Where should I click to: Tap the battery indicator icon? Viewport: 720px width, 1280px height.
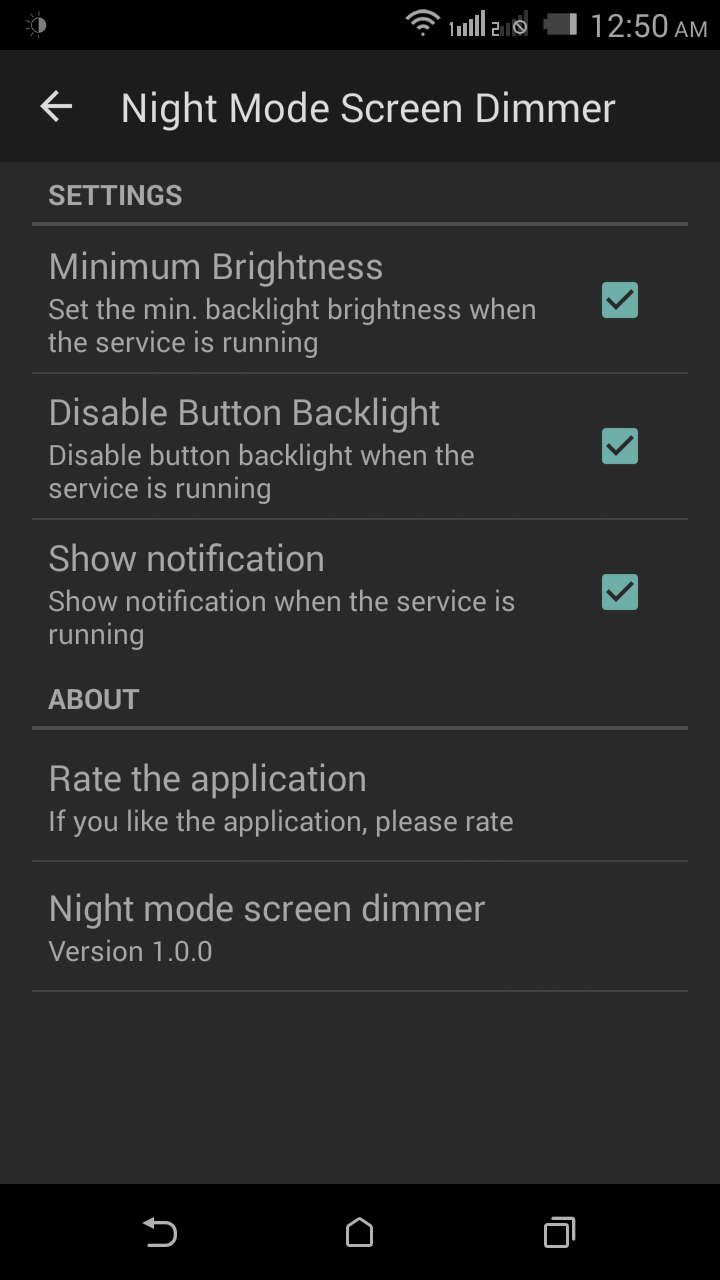pos(561,22)
